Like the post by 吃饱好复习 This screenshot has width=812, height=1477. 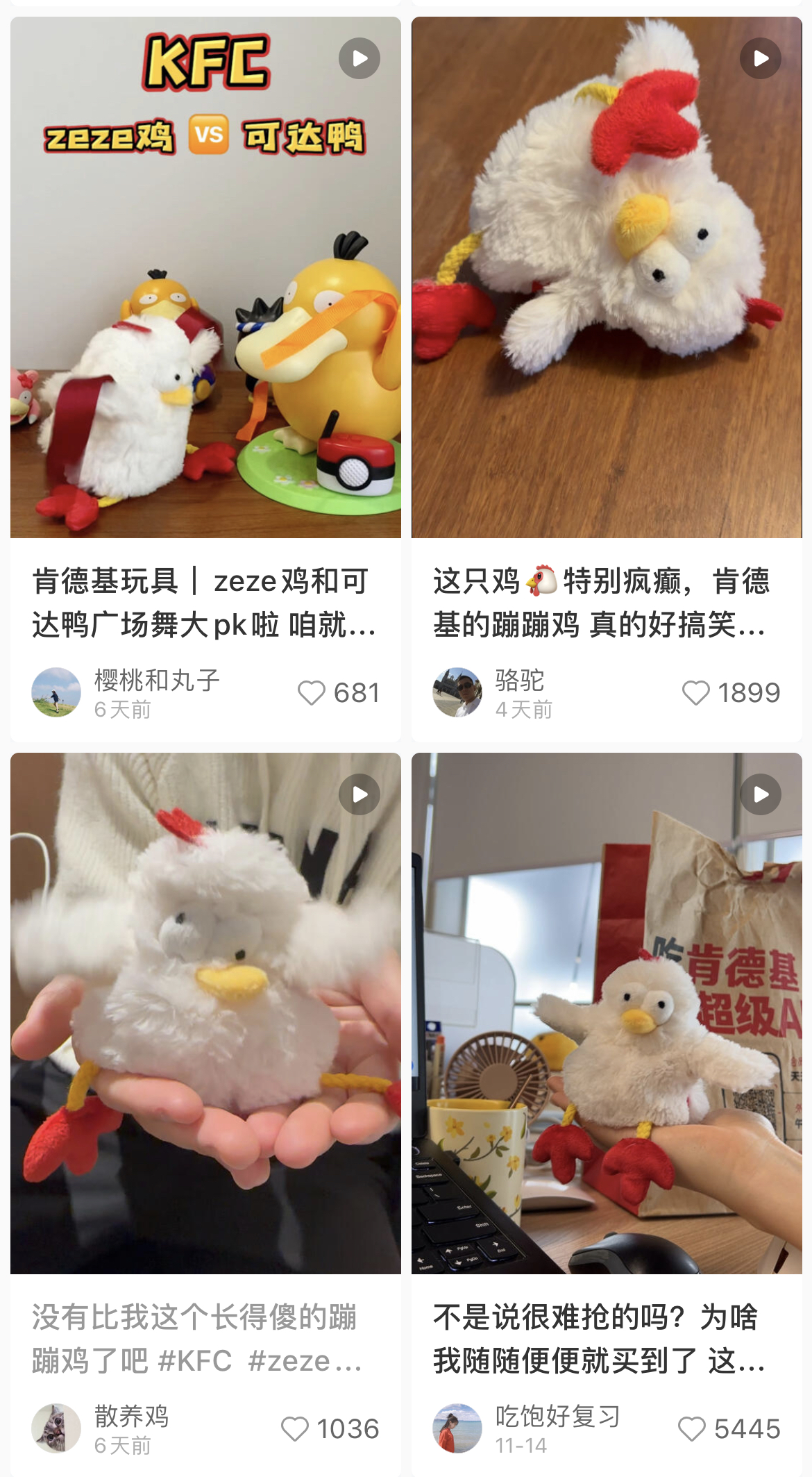pos(692,1428)
